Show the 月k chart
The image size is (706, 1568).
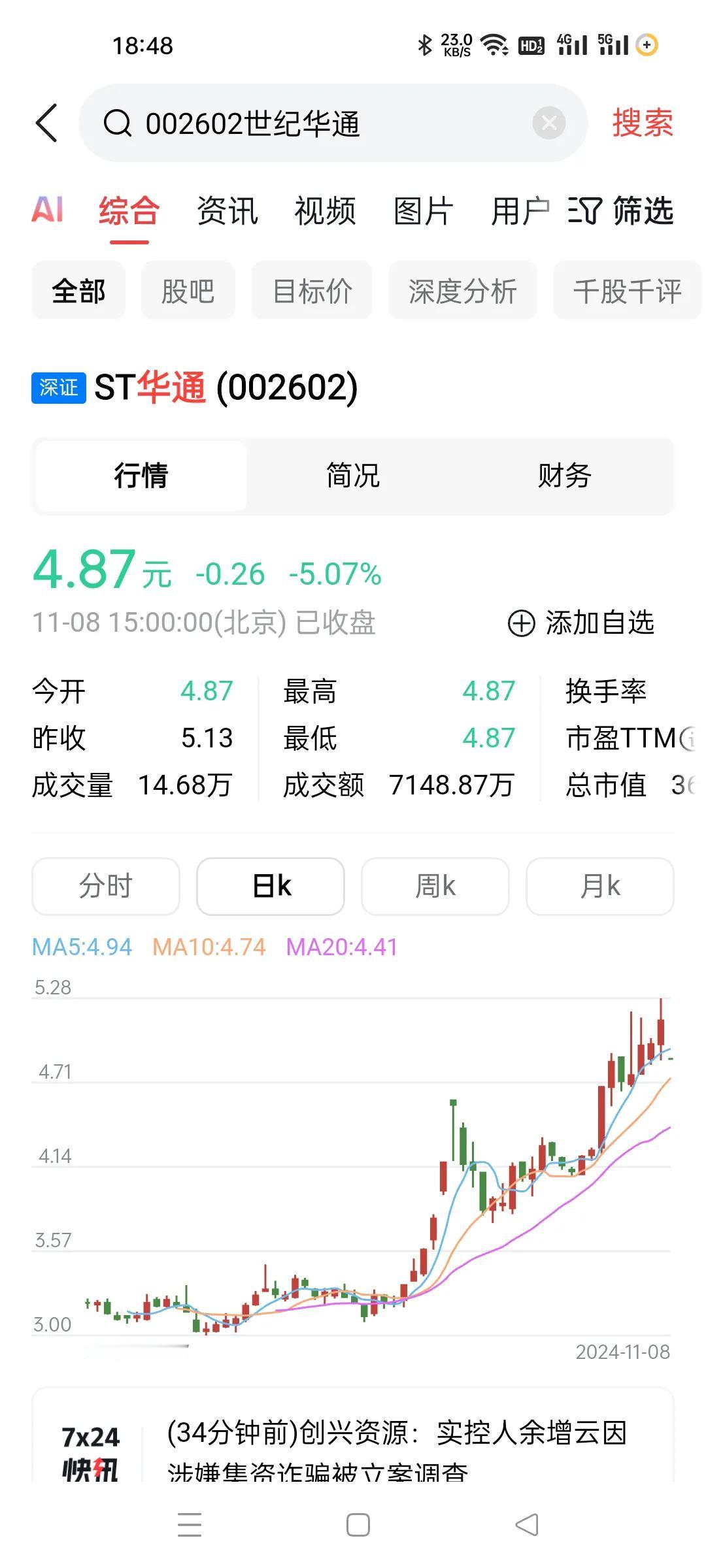(600, 886)
